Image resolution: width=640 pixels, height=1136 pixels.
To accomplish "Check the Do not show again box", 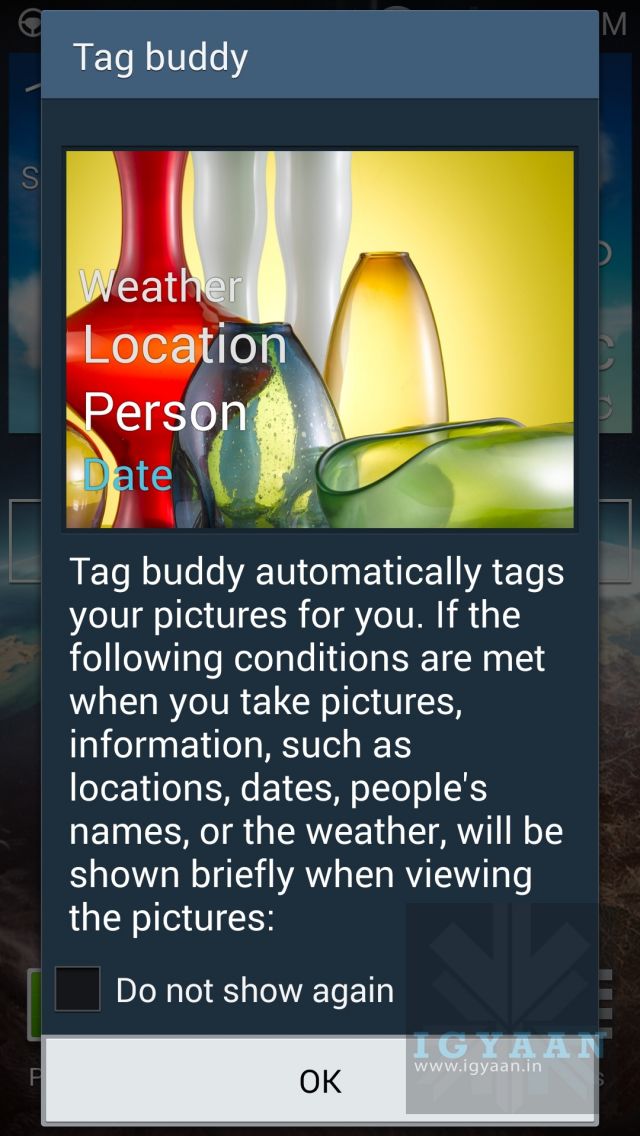I will coord(78,989).
